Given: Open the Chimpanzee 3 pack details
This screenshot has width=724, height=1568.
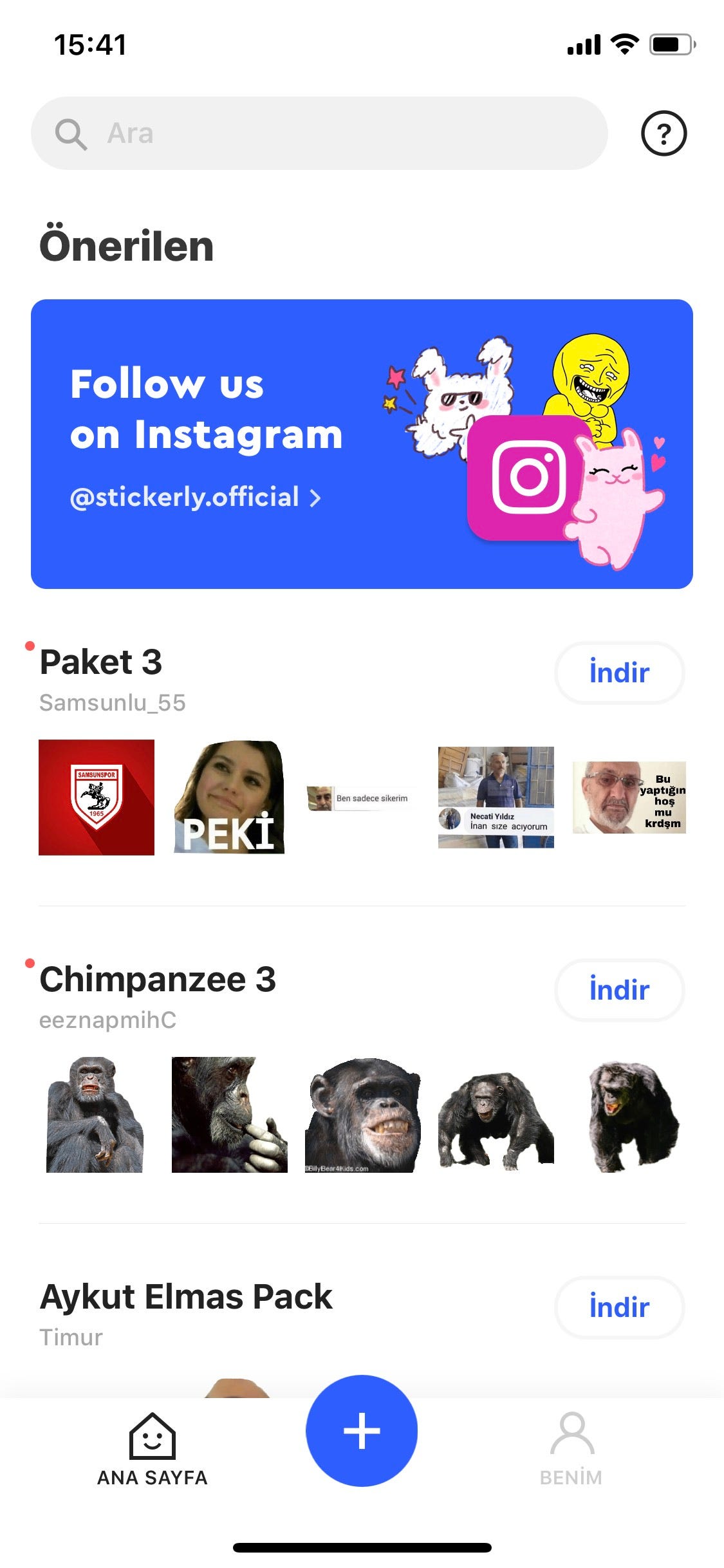Looking at the screenshot, I should (x=158, y=979).
